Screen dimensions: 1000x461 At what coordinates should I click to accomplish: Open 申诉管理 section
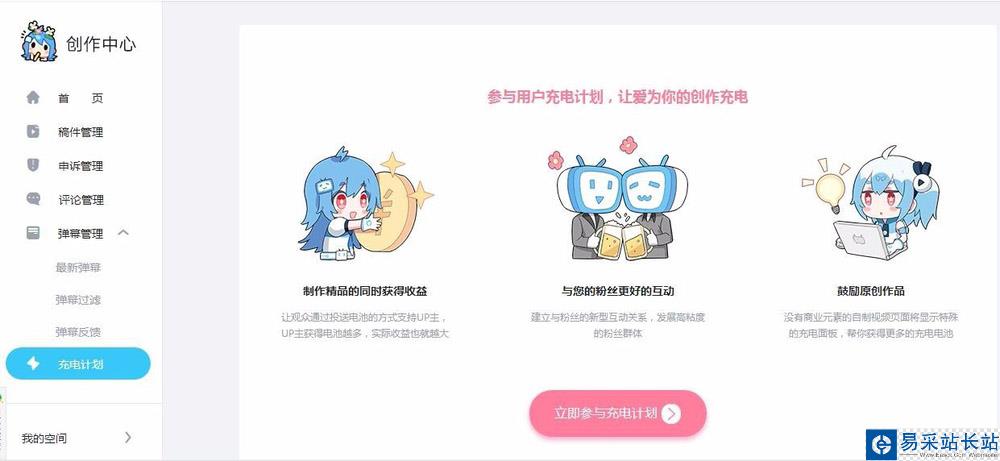[80, 166]
